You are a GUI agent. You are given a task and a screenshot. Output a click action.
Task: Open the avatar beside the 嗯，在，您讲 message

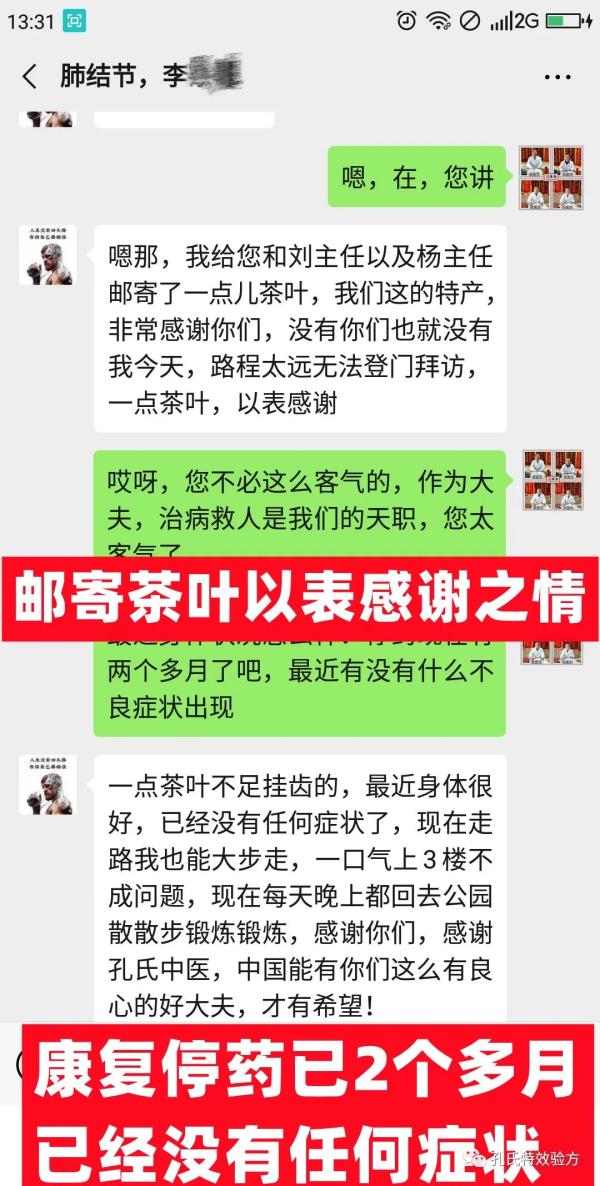(x=551, y=178)
